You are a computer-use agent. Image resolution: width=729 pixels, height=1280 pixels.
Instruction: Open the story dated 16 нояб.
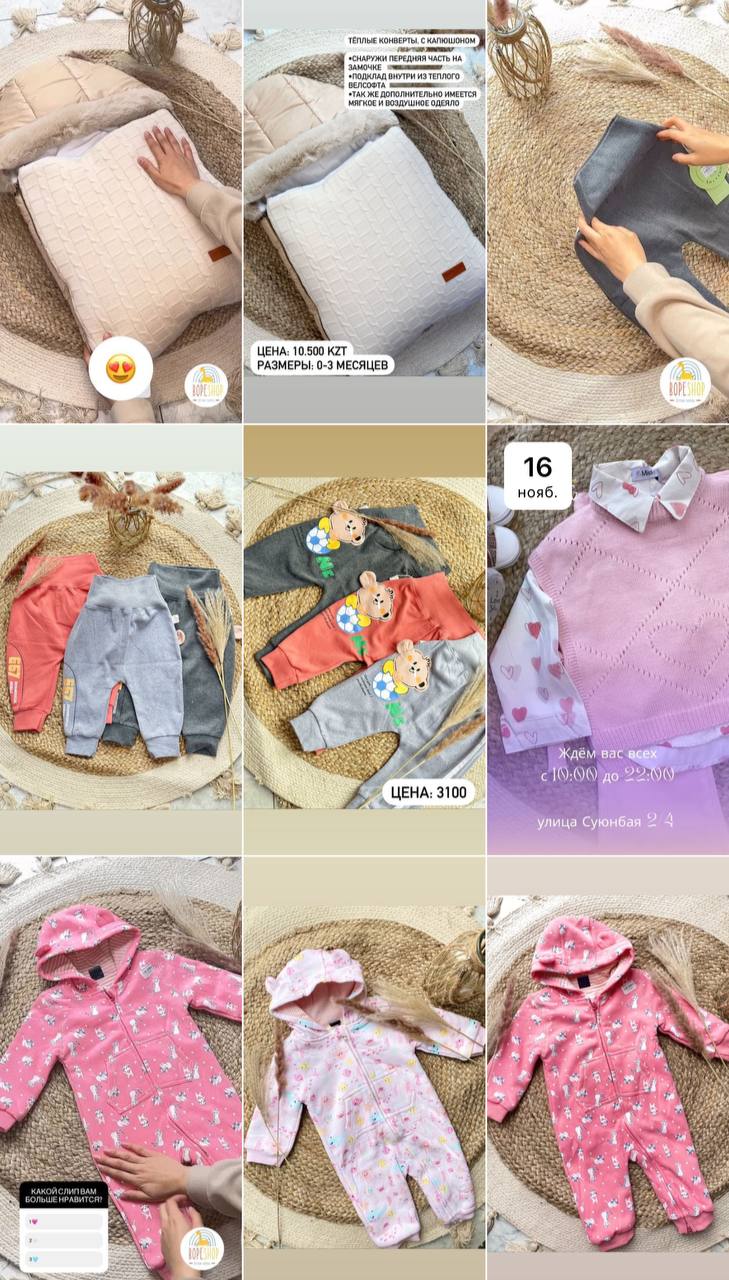608,640
